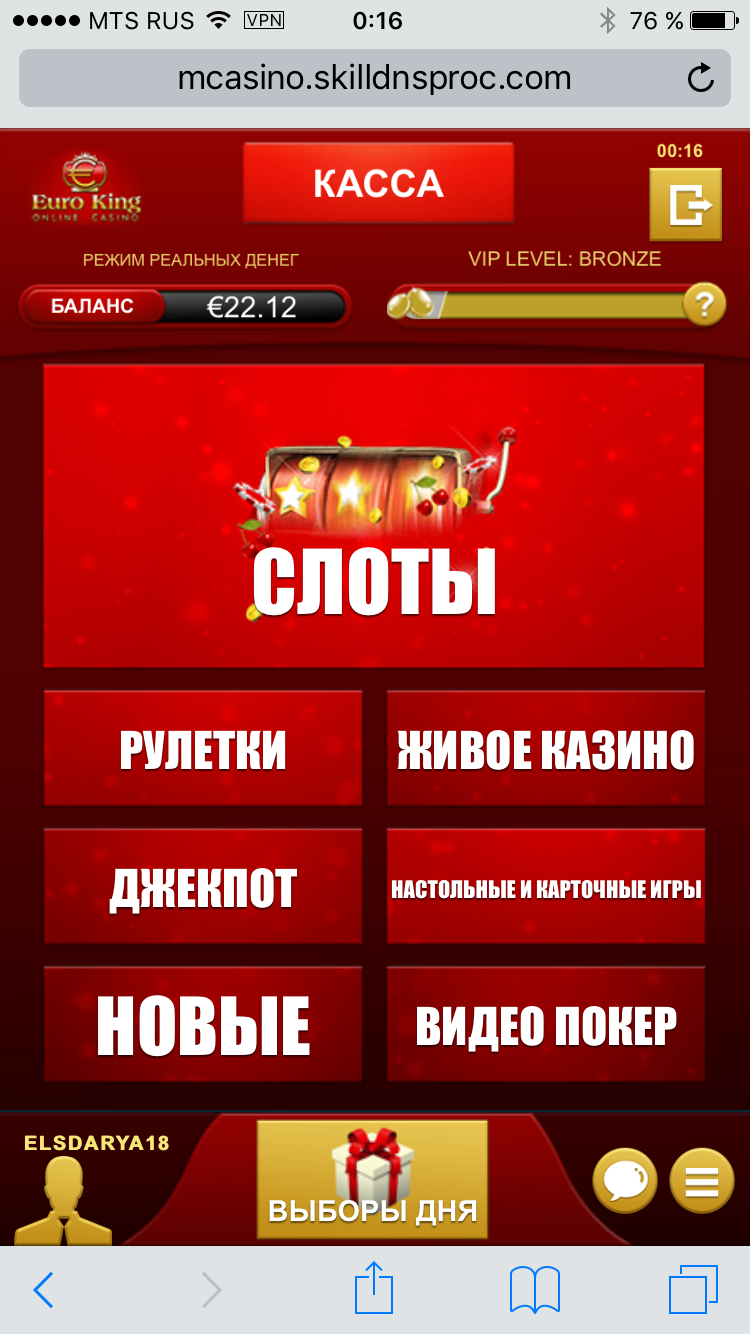
Task: Open НАСТОЛЬНЫЕ И КАРТОЧНЫЕ ИГРЫ category
Action: click(546, 887)
